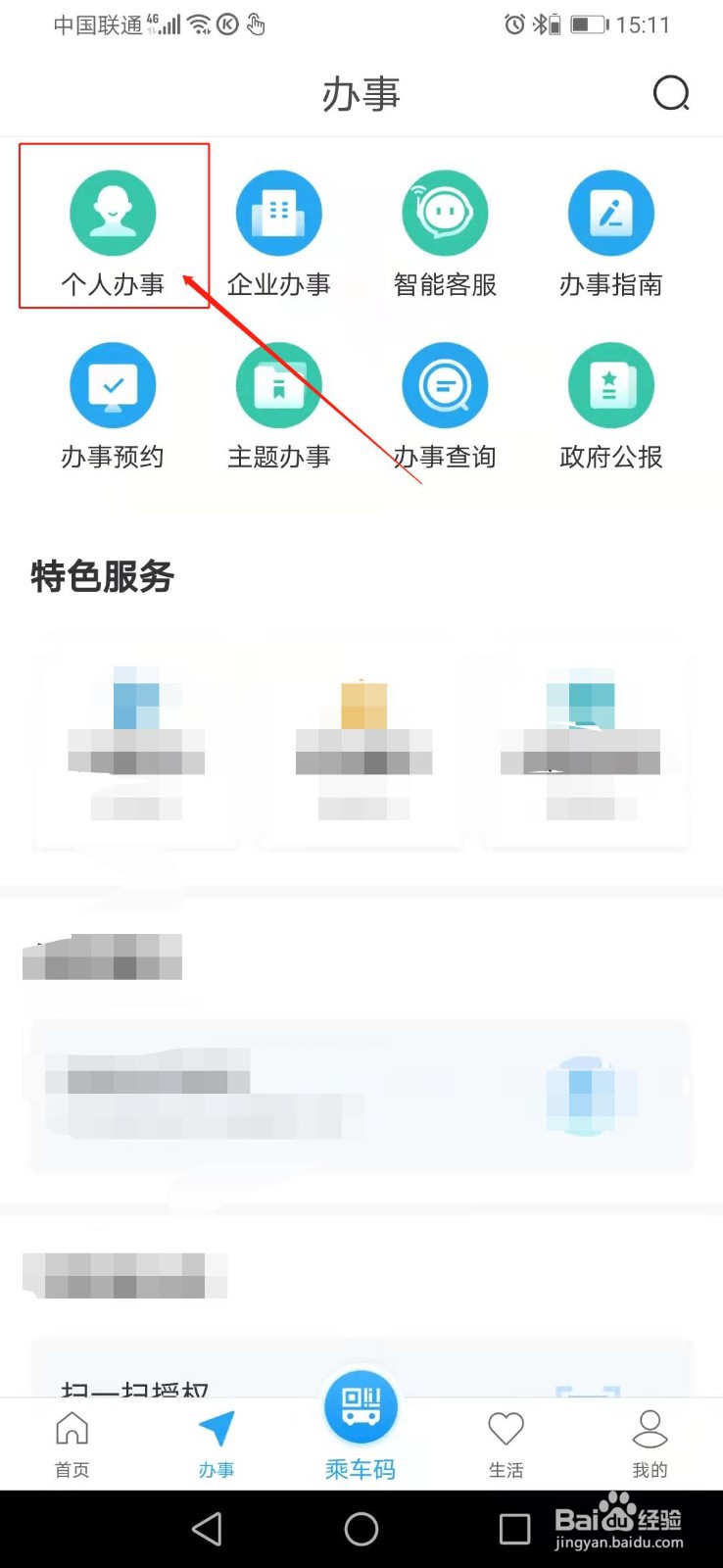Viewport: 723px width, 1568px height.
Task: Tap the 特色服务 section heading
Action: (x=101, y=578)
